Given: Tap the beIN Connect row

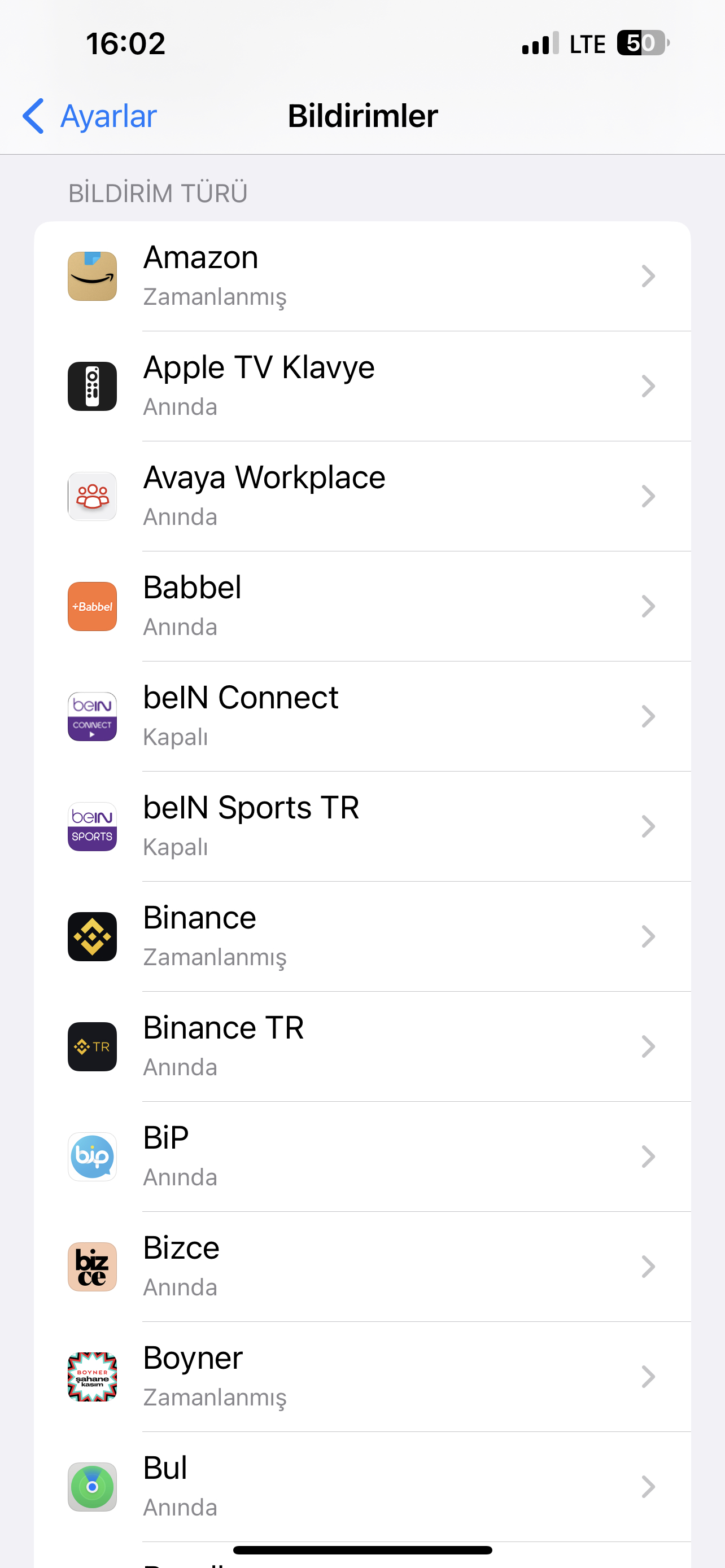Looking at the screenshot, I should click(x=362, y=717).
